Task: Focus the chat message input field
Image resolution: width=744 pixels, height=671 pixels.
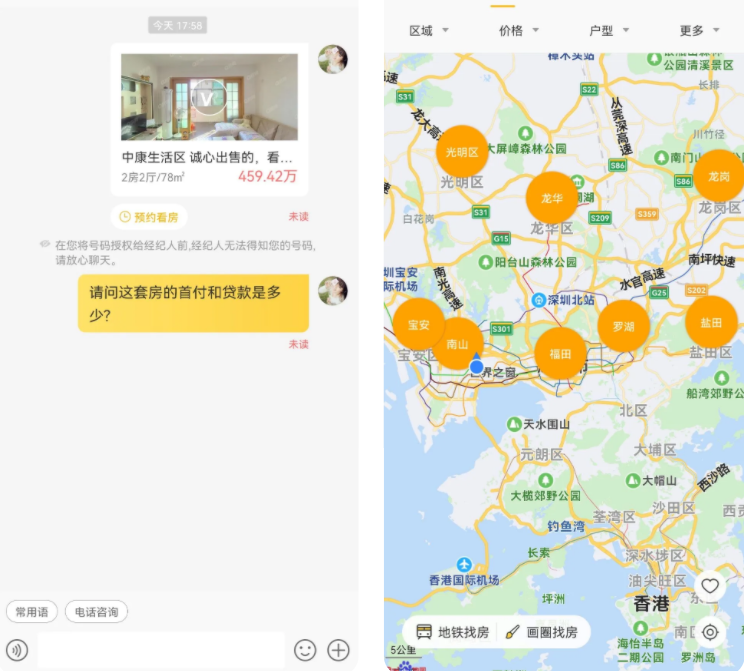Action: pyautogui.click(x=160, y=650)
